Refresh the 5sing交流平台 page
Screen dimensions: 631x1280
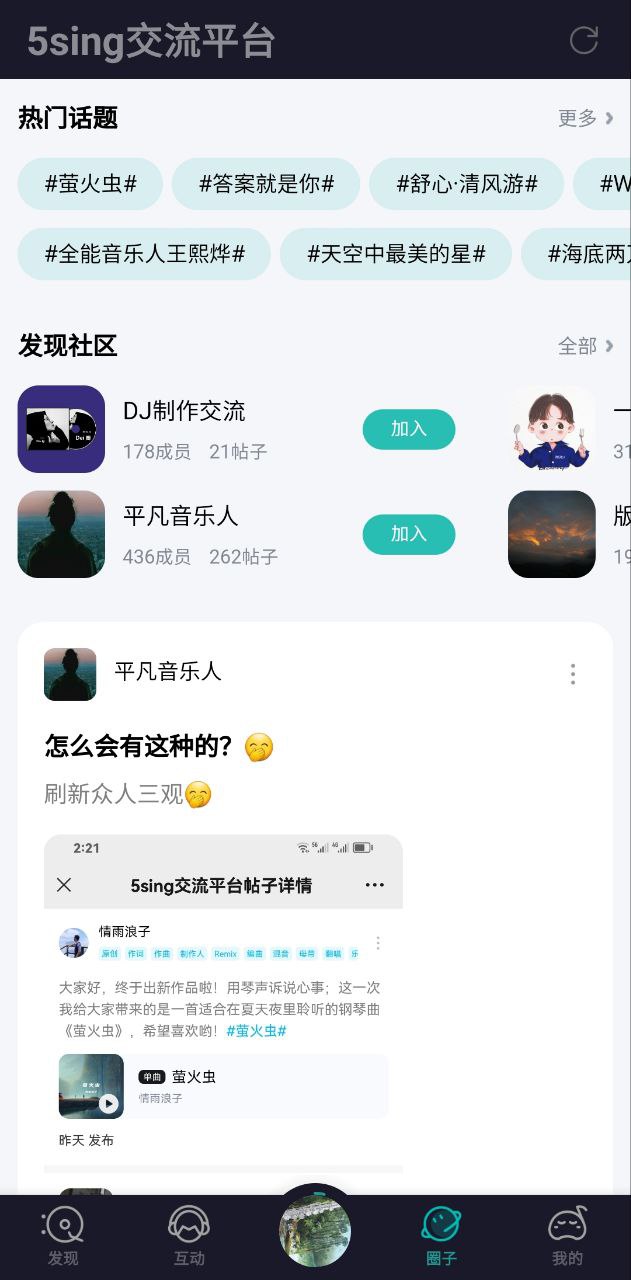[x=583, y=40]
